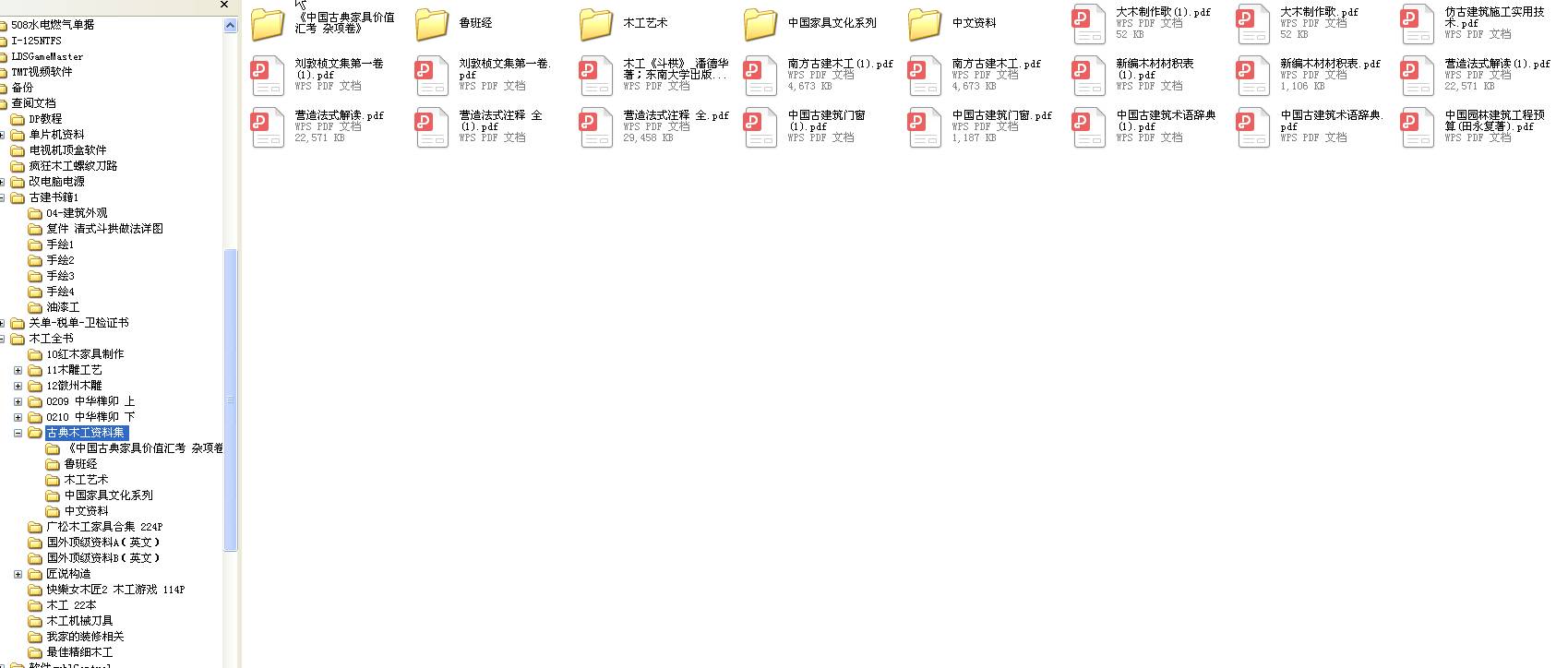The height and width of the screenshot is (668, 1568).
Task: Collapse the 古典木工资料集 tree node
Action: (18, 433)
